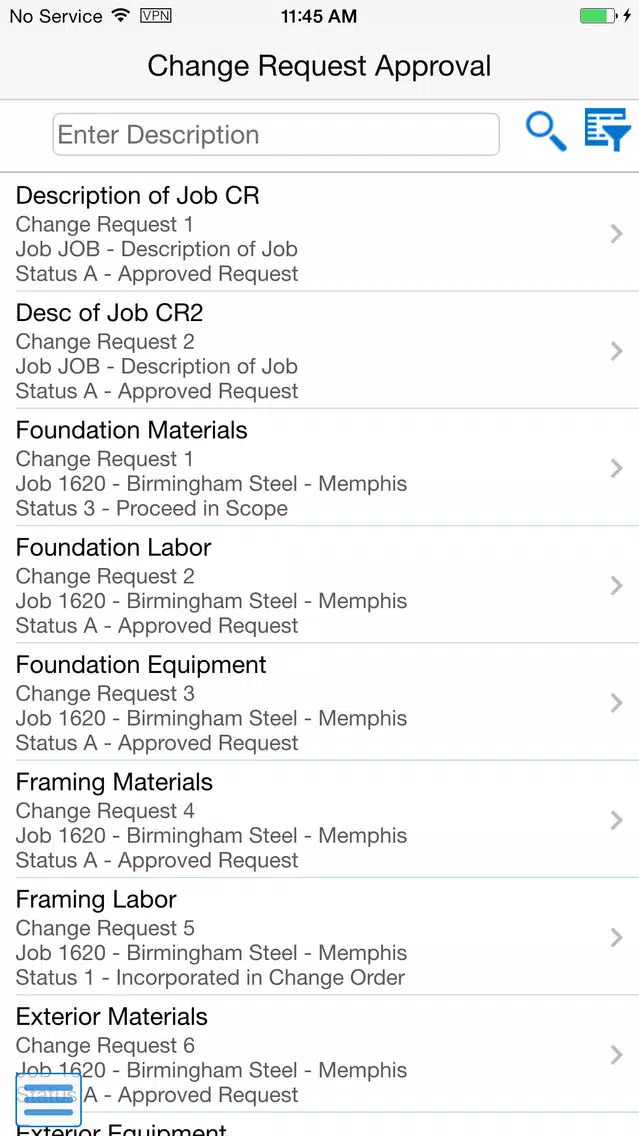Open Foundation Equipment change request
The image size is (639, 1136).
(x=320, y=702)
